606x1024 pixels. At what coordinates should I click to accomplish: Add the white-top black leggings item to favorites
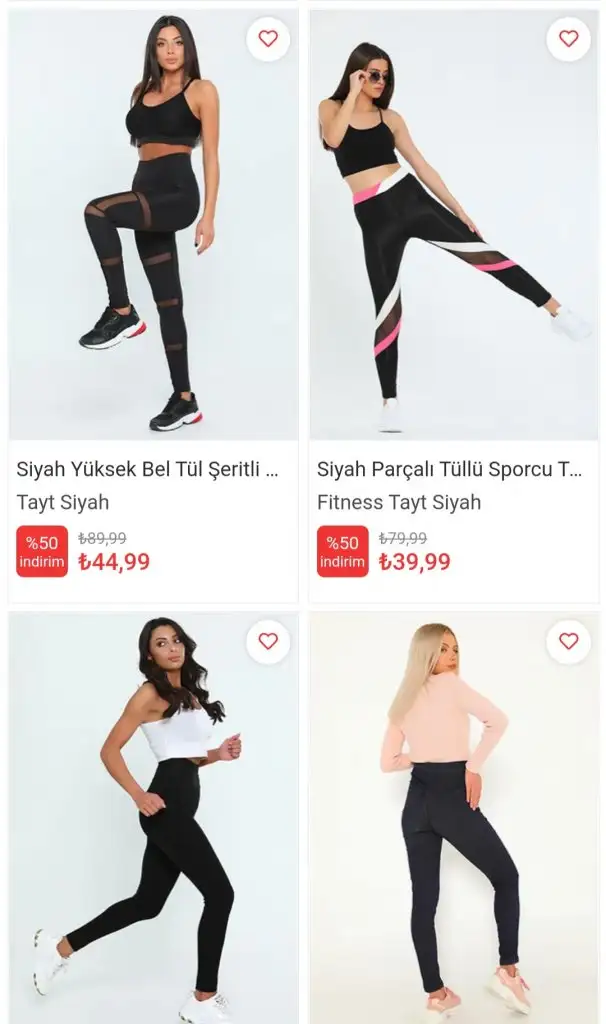tap(268, 641)
